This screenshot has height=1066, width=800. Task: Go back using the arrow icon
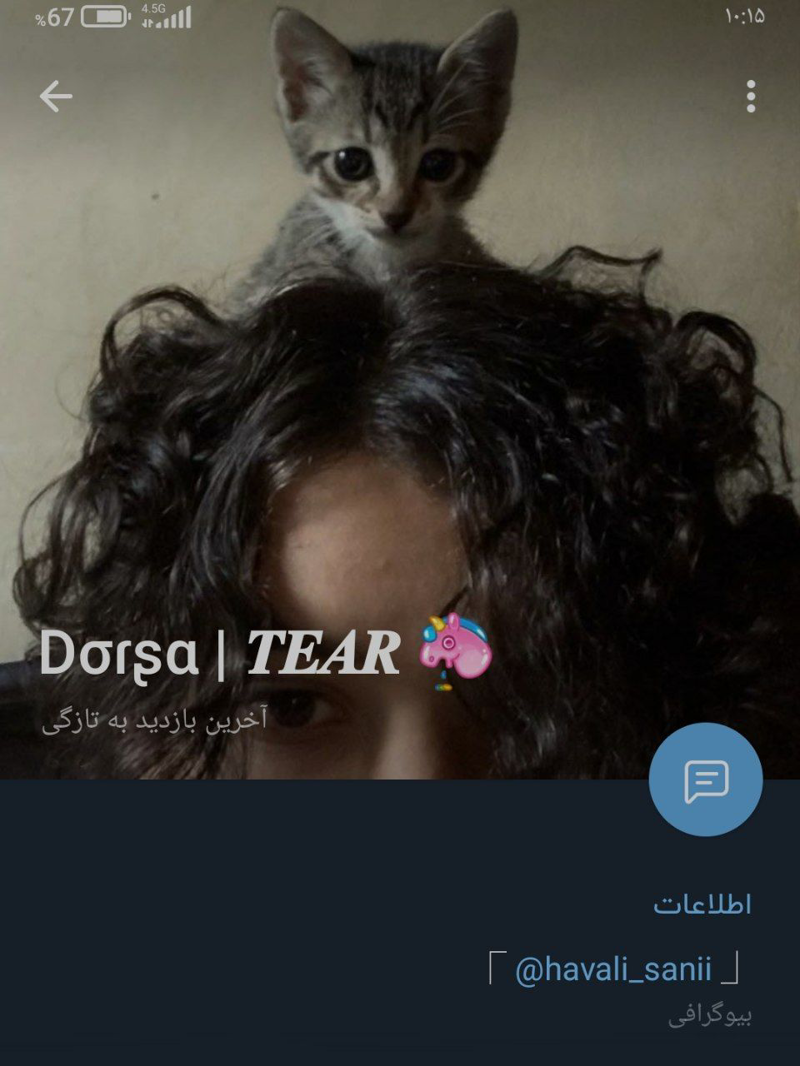[x=56, y=97]
